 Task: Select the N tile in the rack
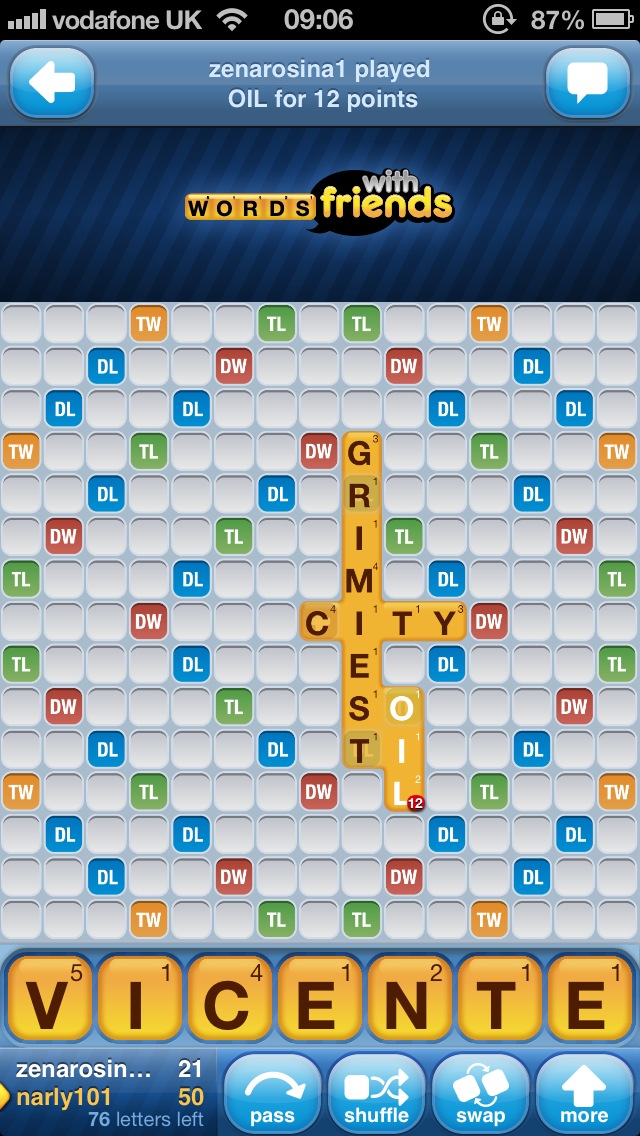click(409, 998)
